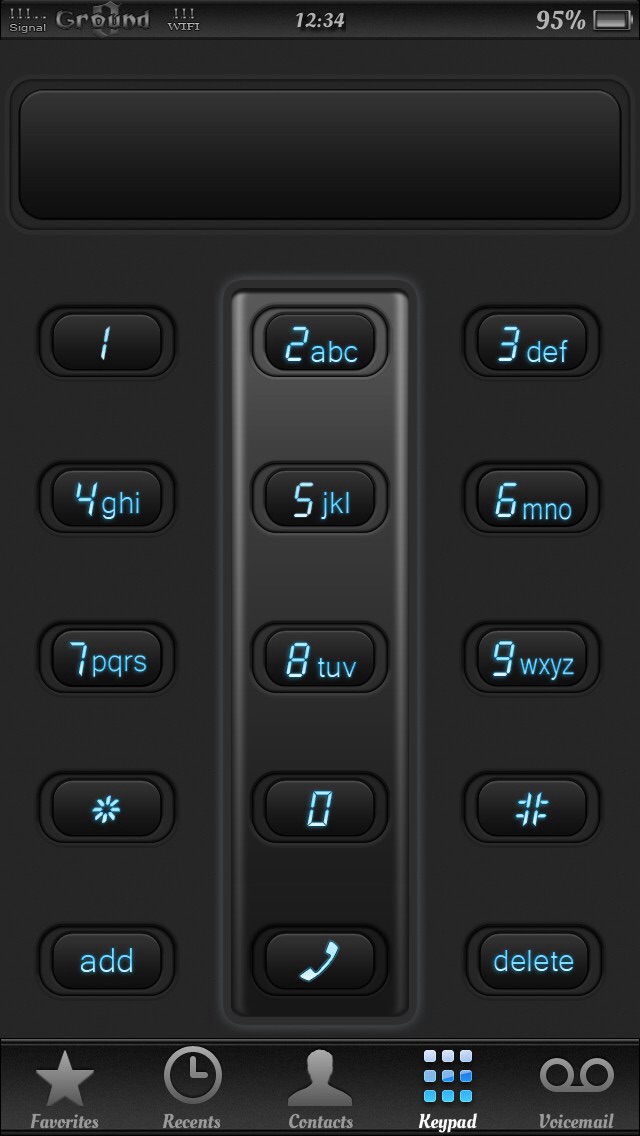This screenshot has height=1136, width=640.
Task: Enter digit 3 def
Action: (532, 342)
